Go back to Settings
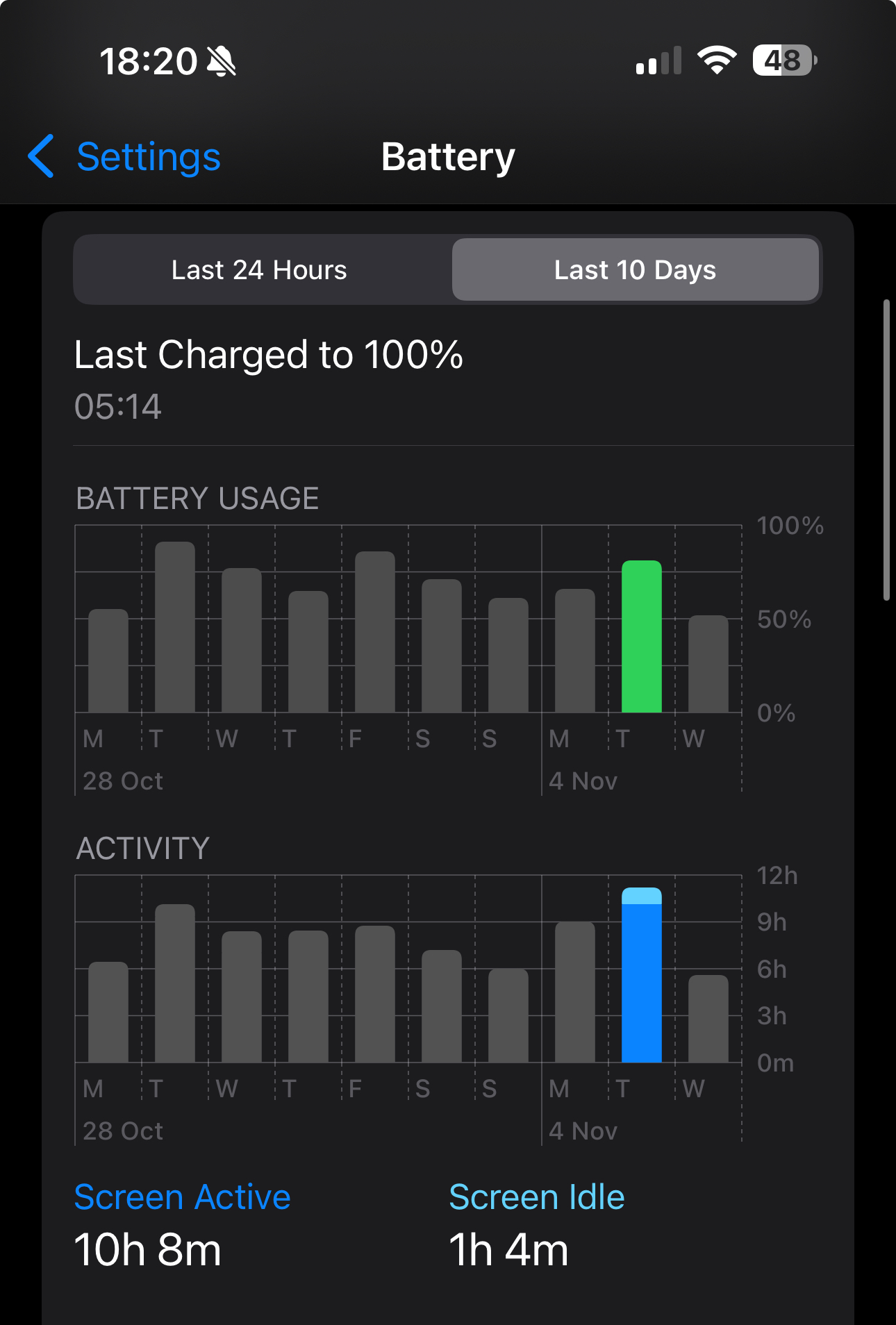Image resolution: width=896 pixels, height=1325 pixels. tap(125, 157)
